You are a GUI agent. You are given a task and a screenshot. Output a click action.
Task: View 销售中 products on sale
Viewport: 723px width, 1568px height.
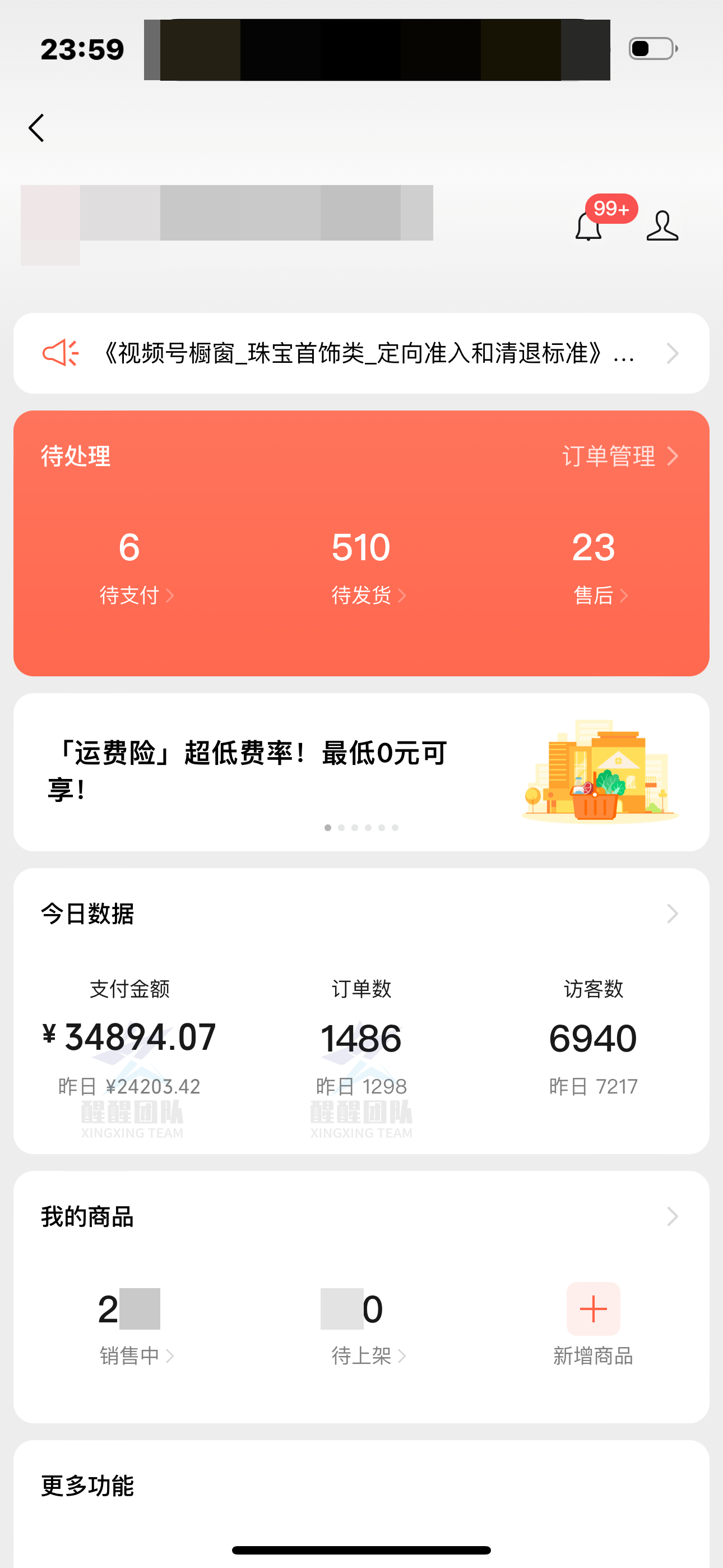pos(129,1355)
